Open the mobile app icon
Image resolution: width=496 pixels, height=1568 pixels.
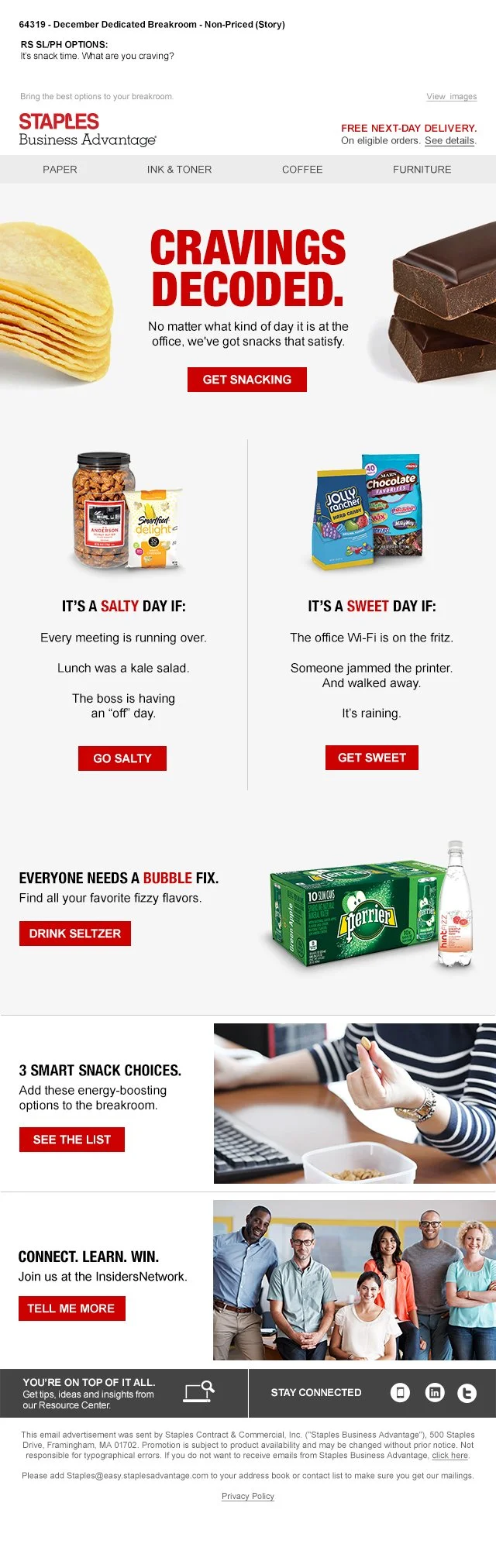coord(400,1393)
